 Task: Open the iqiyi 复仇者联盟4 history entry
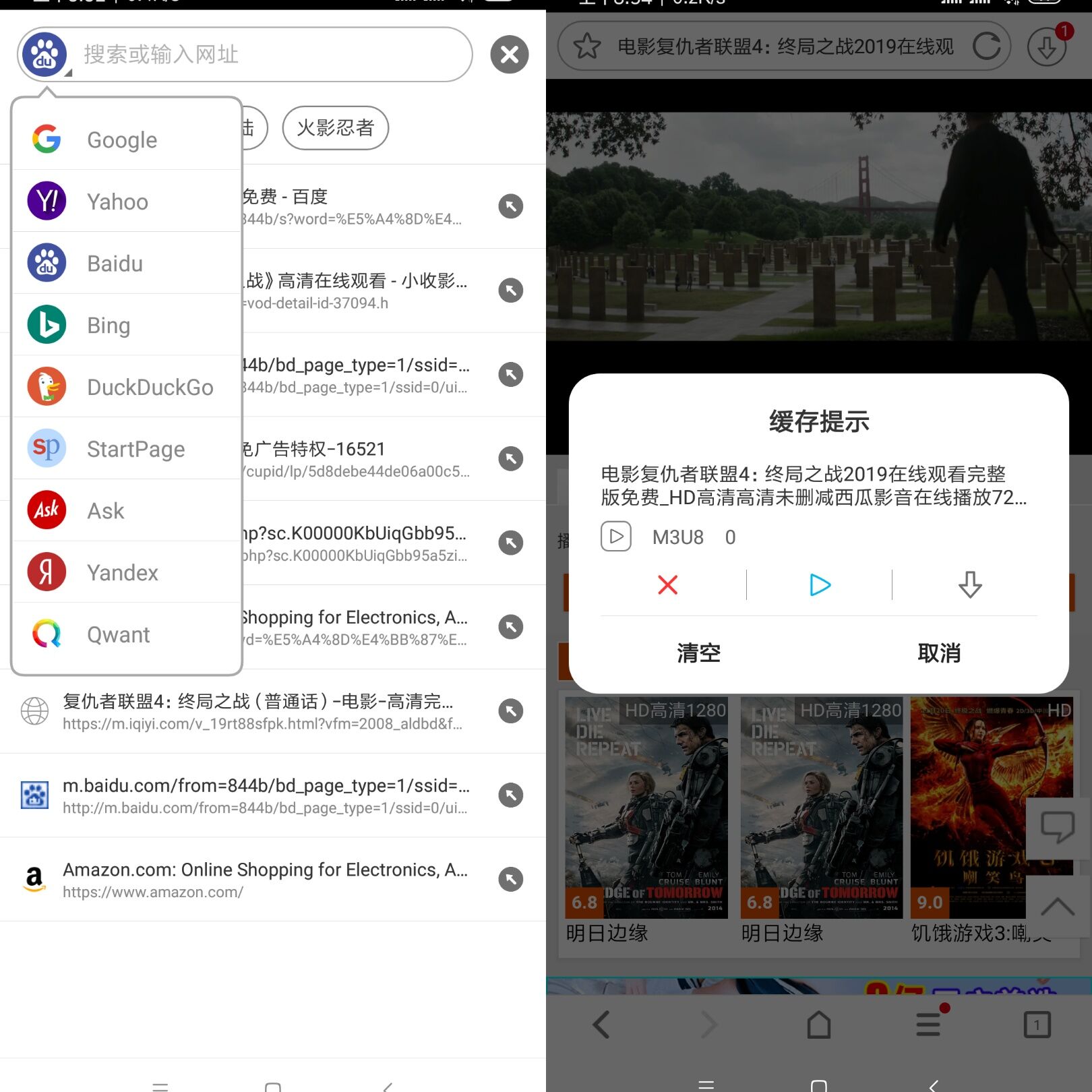(x=263, y=711)
